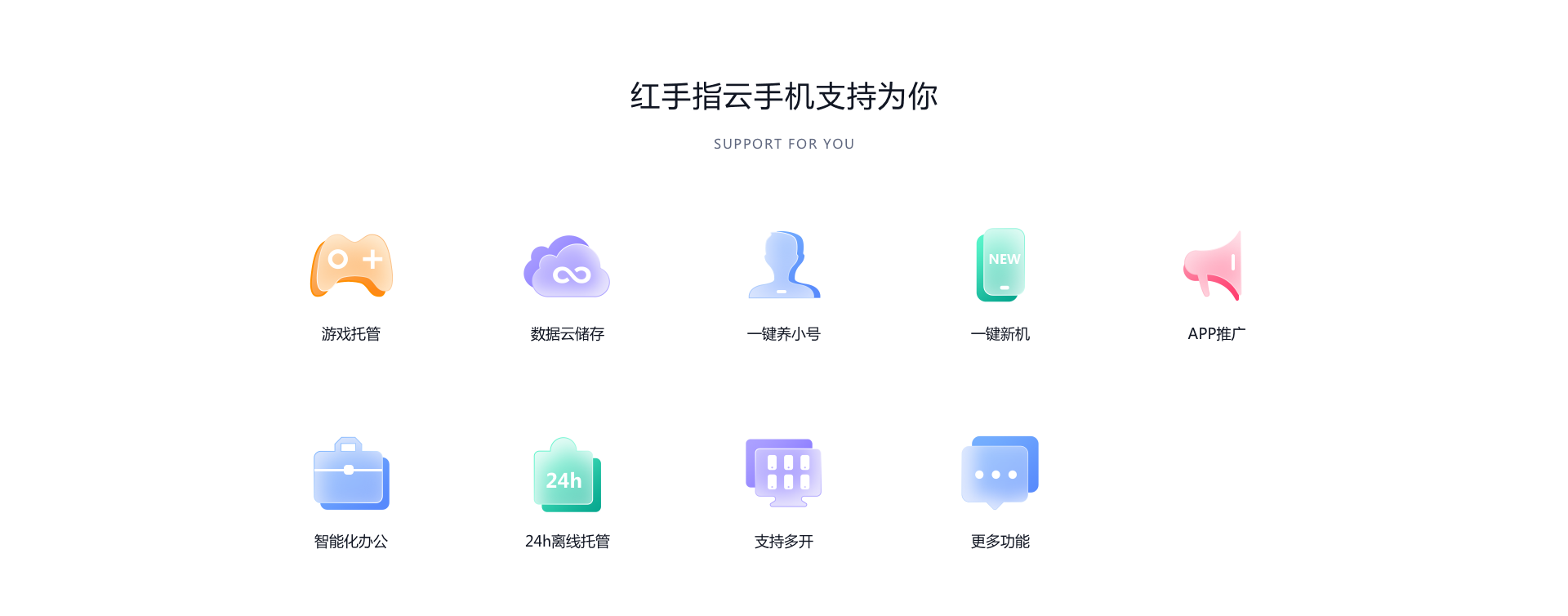
Task: Open the APP推广 megaphone item
Action: tap(1216, 267)
